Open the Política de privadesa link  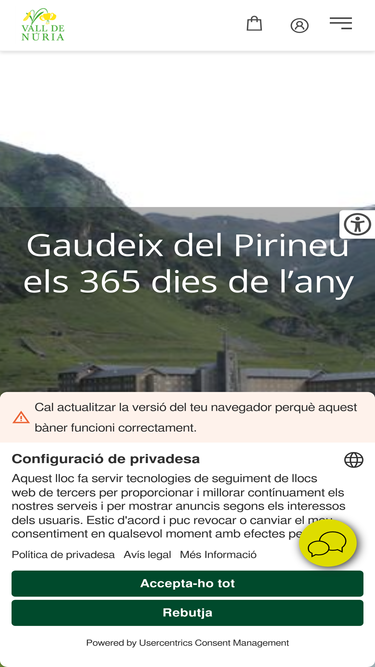click(x=63, y=555)
